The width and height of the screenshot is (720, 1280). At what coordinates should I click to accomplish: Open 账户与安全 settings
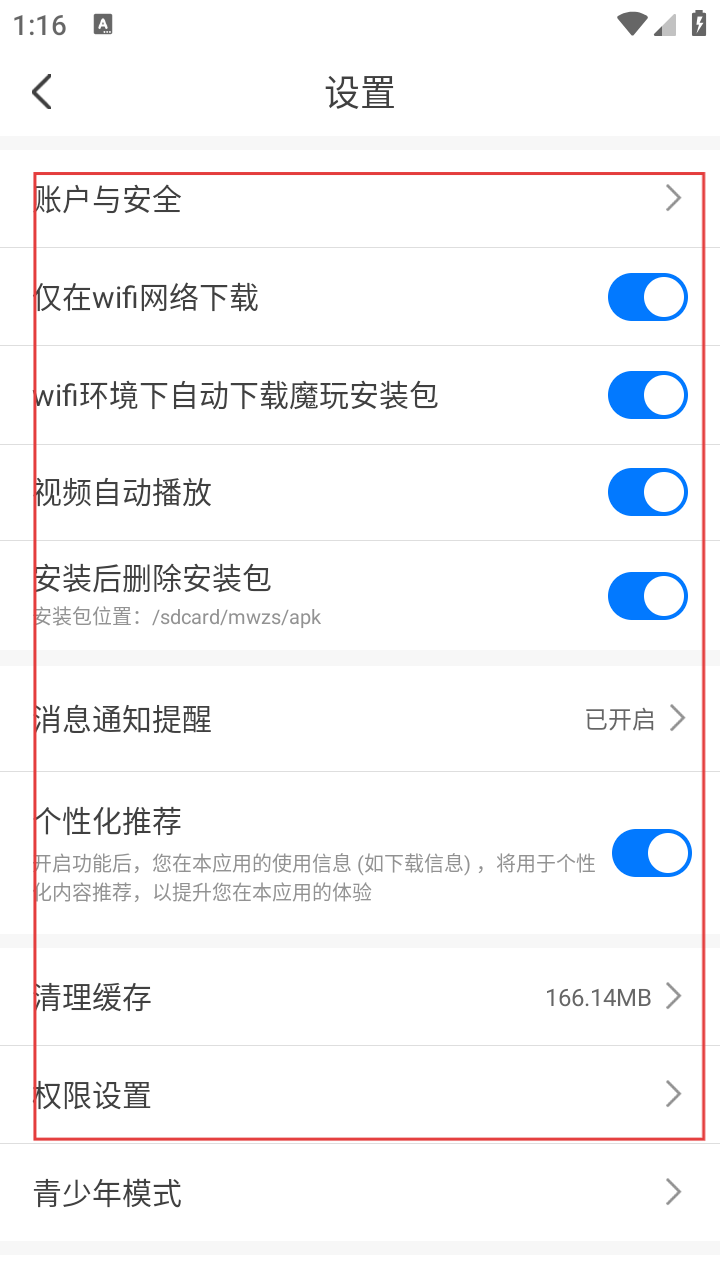pos(360,200)
